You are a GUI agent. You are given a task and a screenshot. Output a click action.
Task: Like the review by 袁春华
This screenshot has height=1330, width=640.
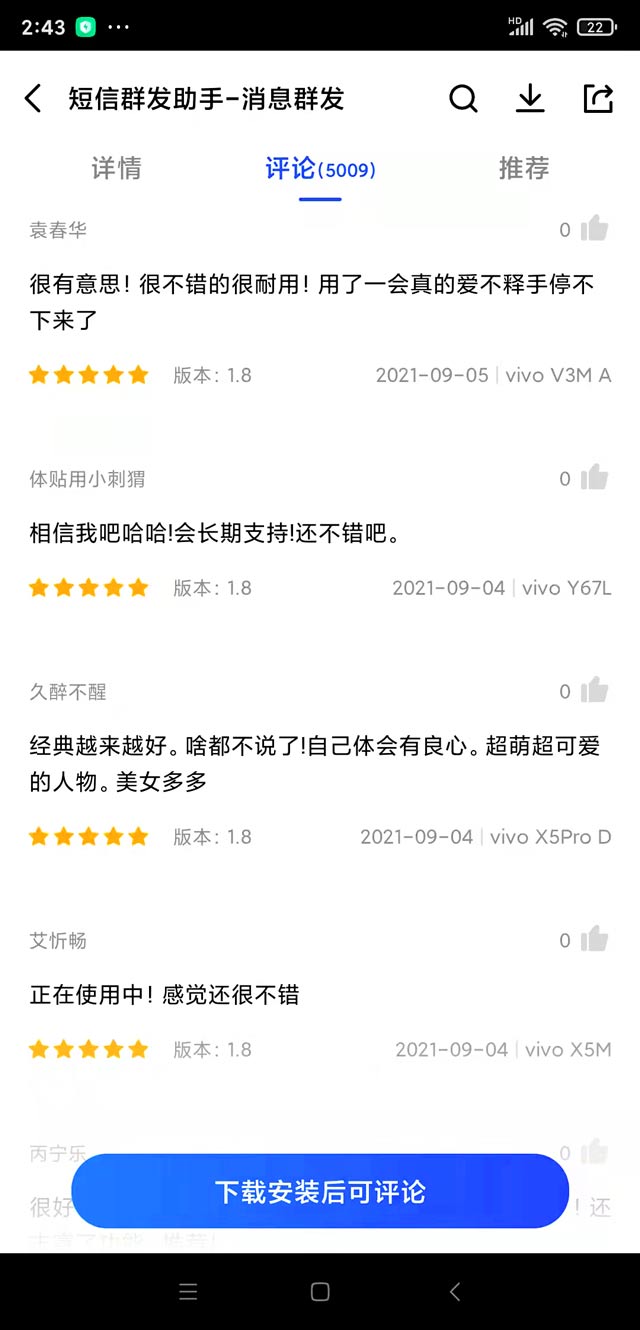point(594,229)
